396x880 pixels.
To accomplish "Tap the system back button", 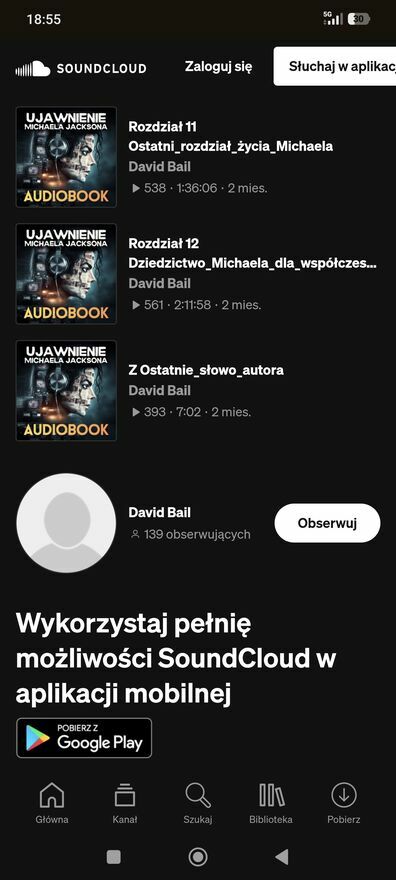I will point(282,856).
